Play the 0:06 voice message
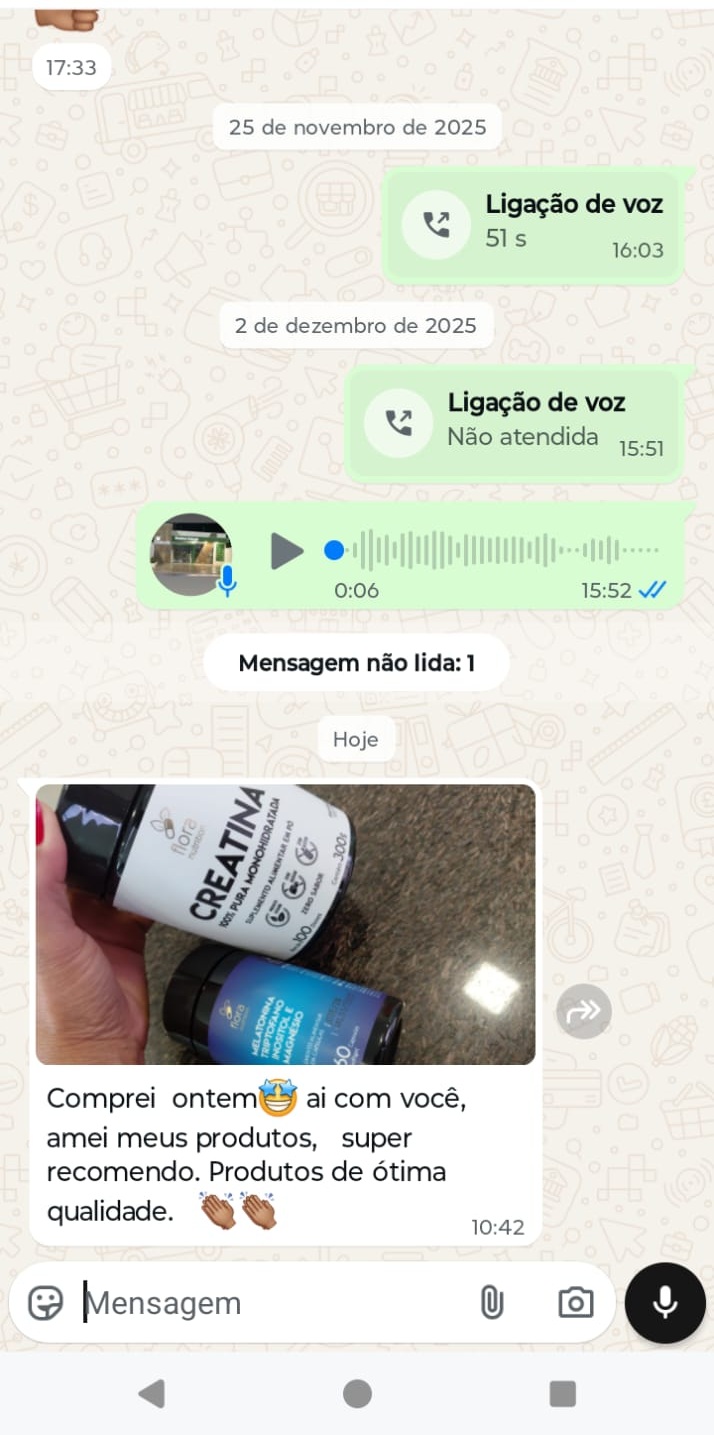714x1435 pixels. click(286, 550)
